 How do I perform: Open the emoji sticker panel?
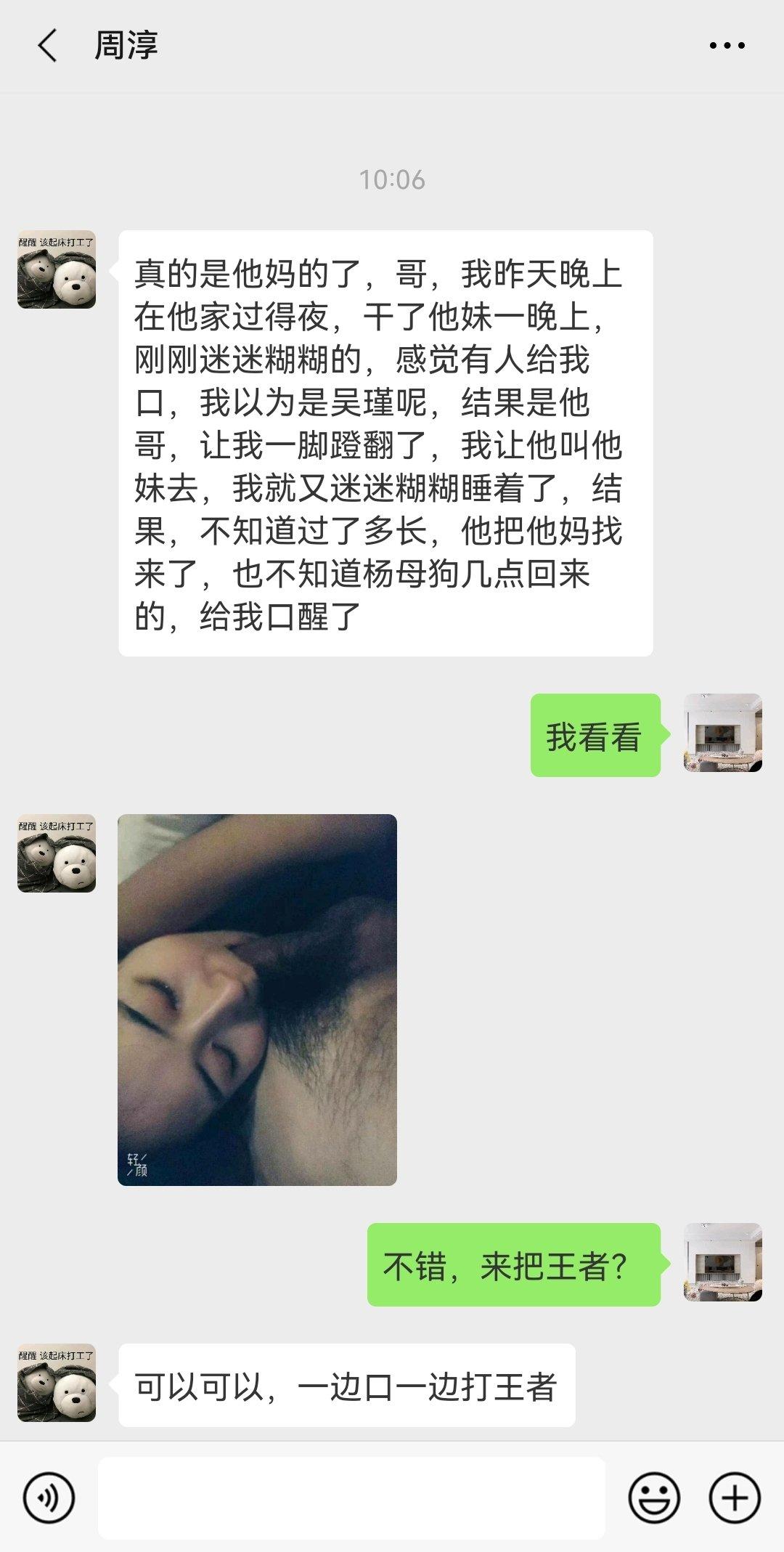[x=653, y=1498]
